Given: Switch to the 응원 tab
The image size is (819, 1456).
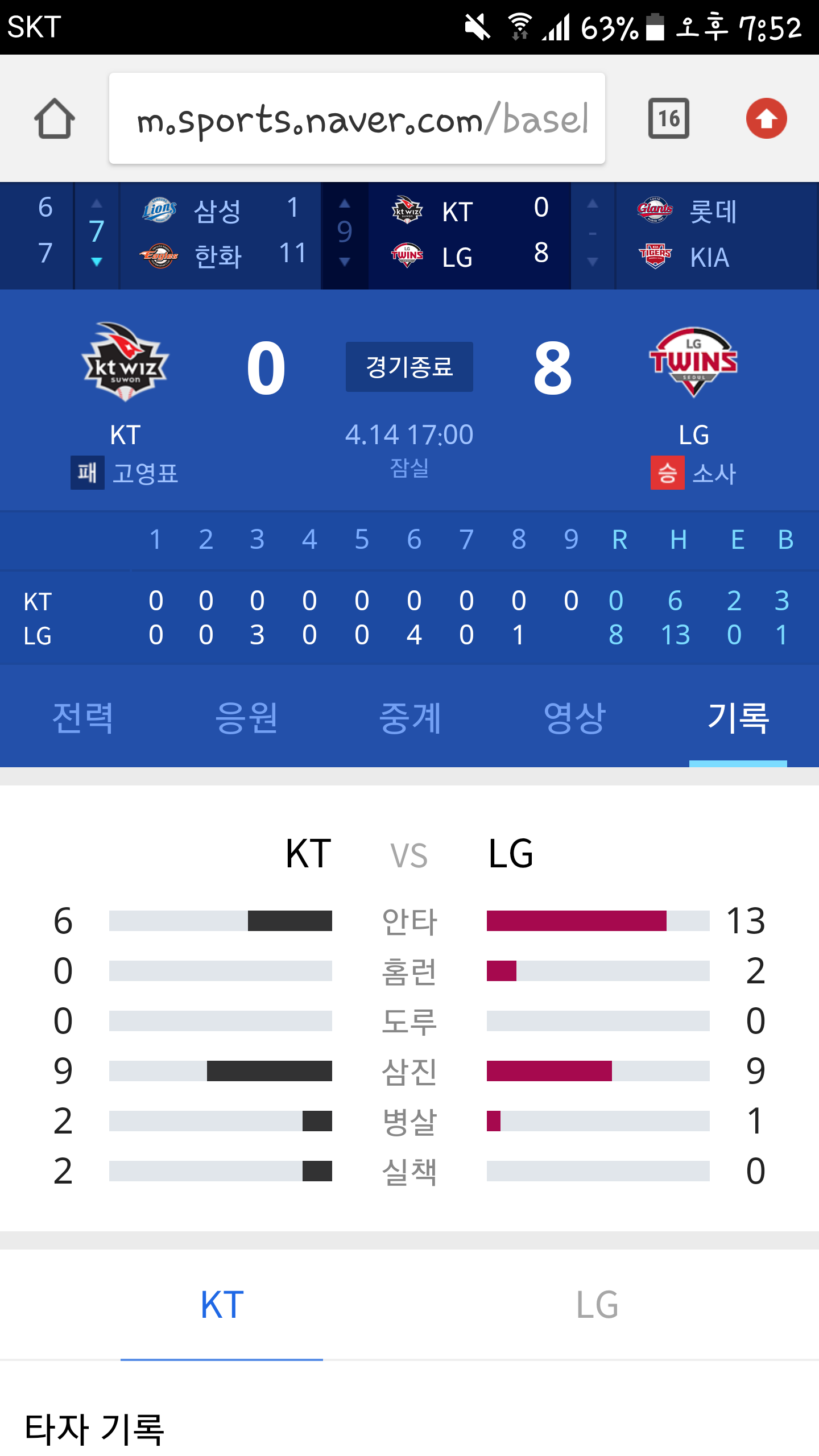Looking at the screenshot, I should (246, 718).
